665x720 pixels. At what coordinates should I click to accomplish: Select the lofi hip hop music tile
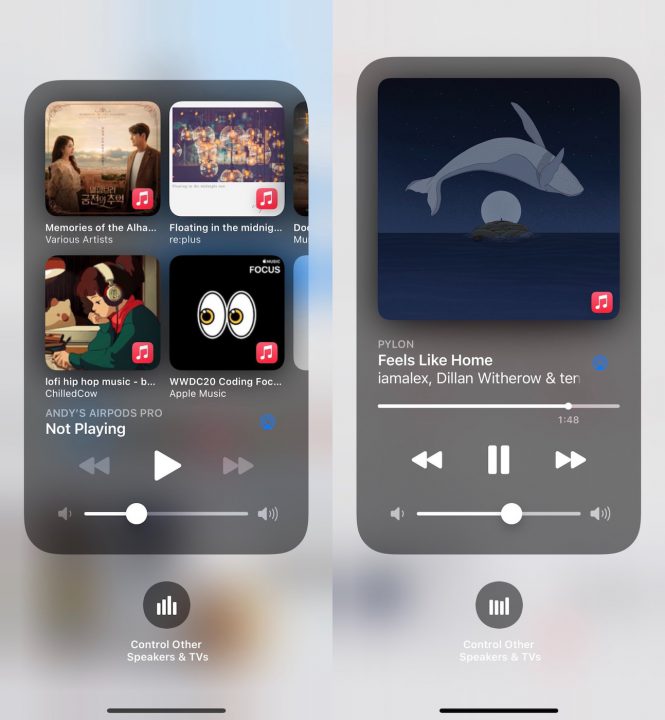(x=102, y=313)
